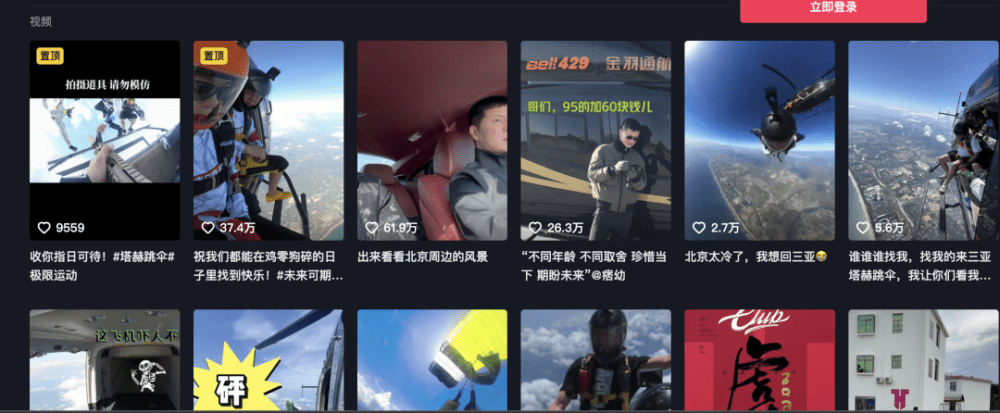Play the yellow parachute video

(432, 362)
